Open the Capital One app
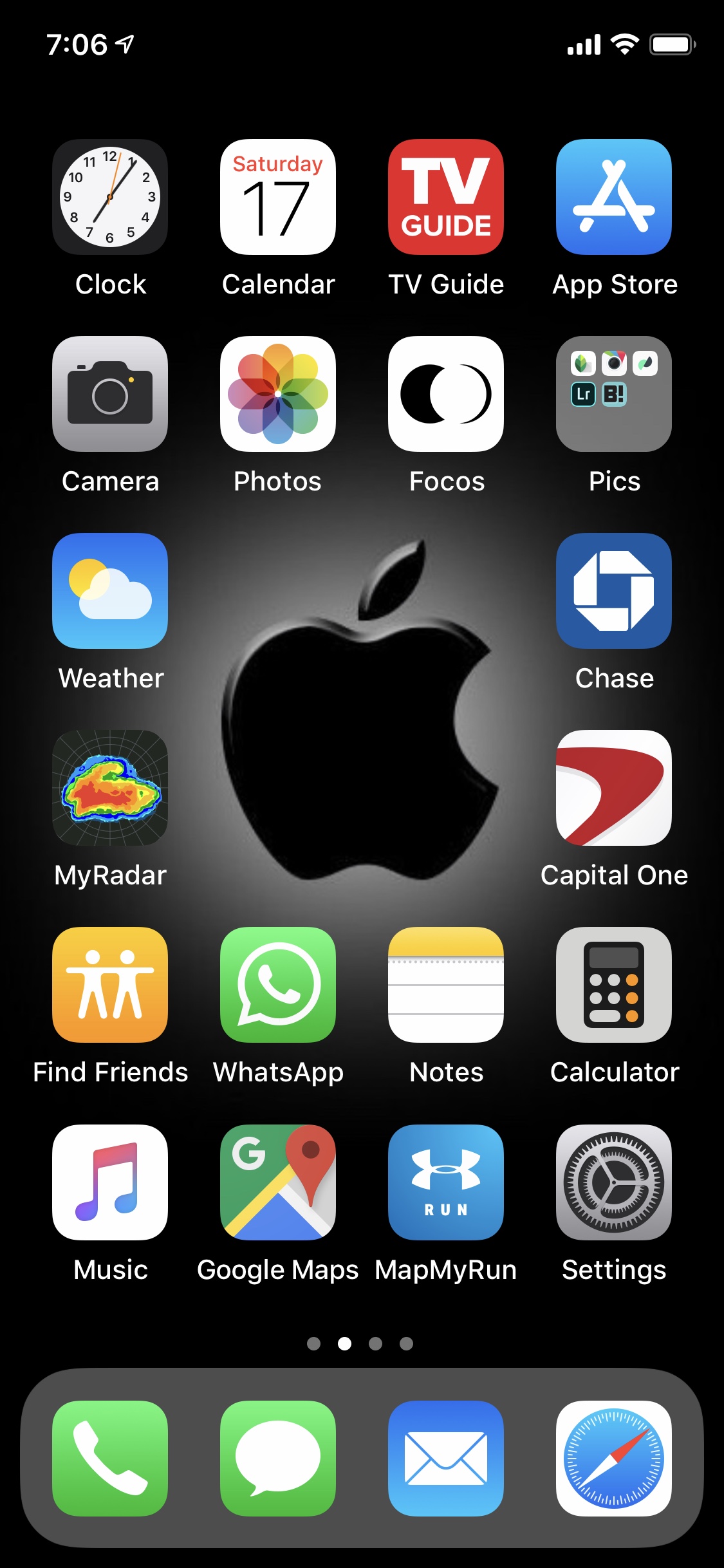 [614, 788]
